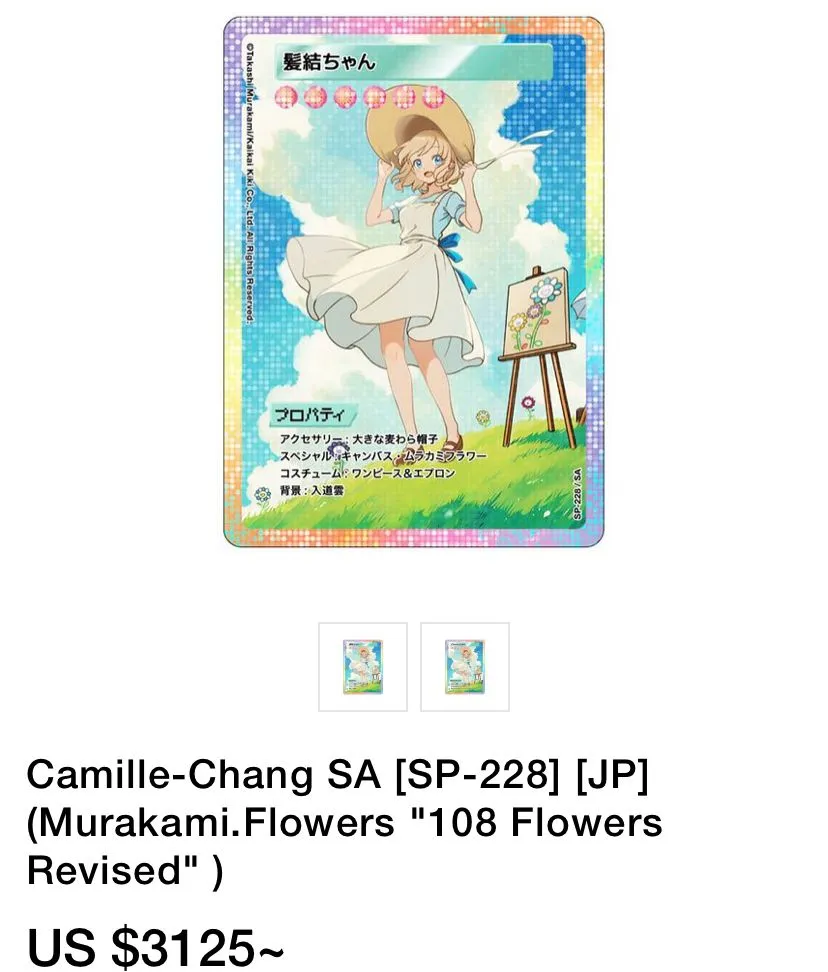828x972 pixels.
Task: Select the second card thumbnail
Action: 465,667
